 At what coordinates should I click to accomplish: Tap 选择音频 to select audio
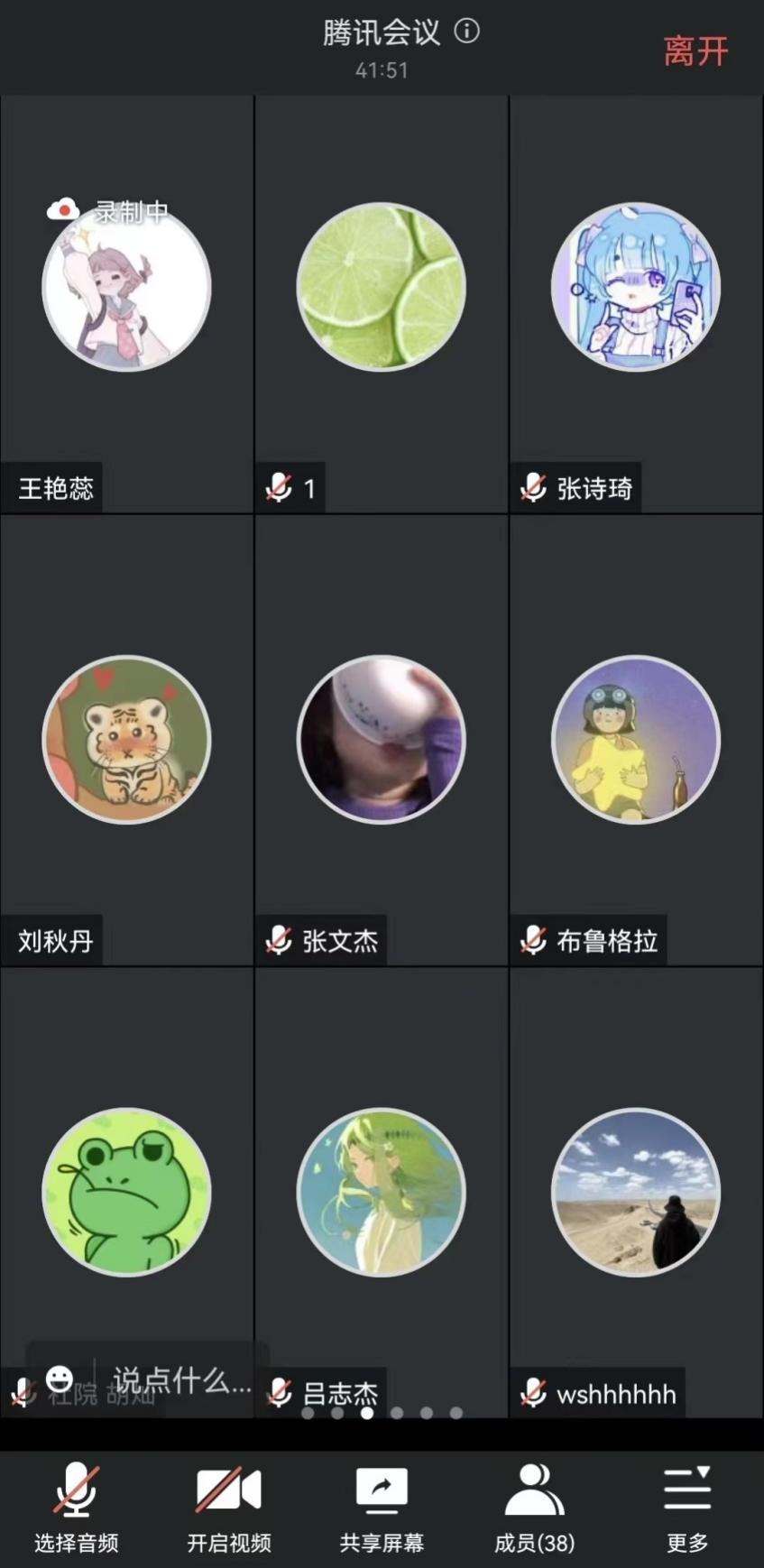point(76,1508)
